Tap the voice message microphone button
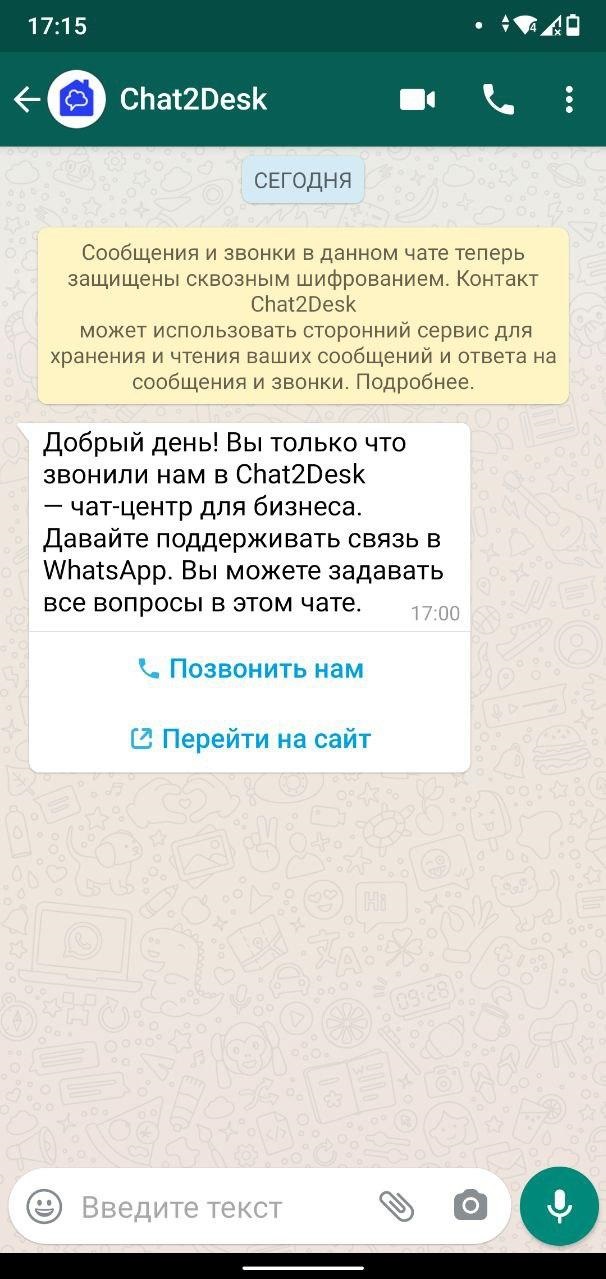Viewport: 606px width, 1279px height. click(559, 1206)
